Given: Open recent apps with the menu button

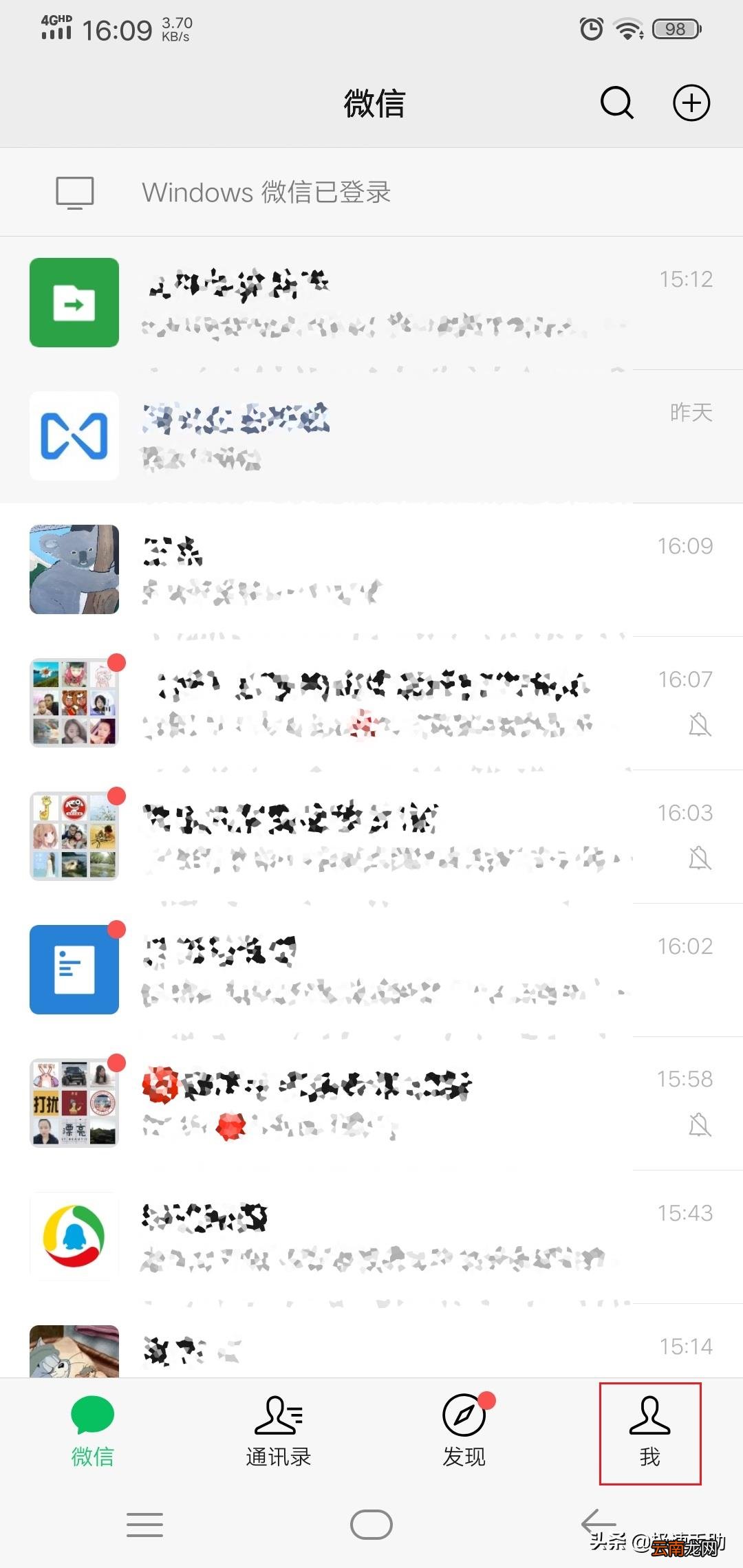Looking at the screenshot, I should (144, 1525).
